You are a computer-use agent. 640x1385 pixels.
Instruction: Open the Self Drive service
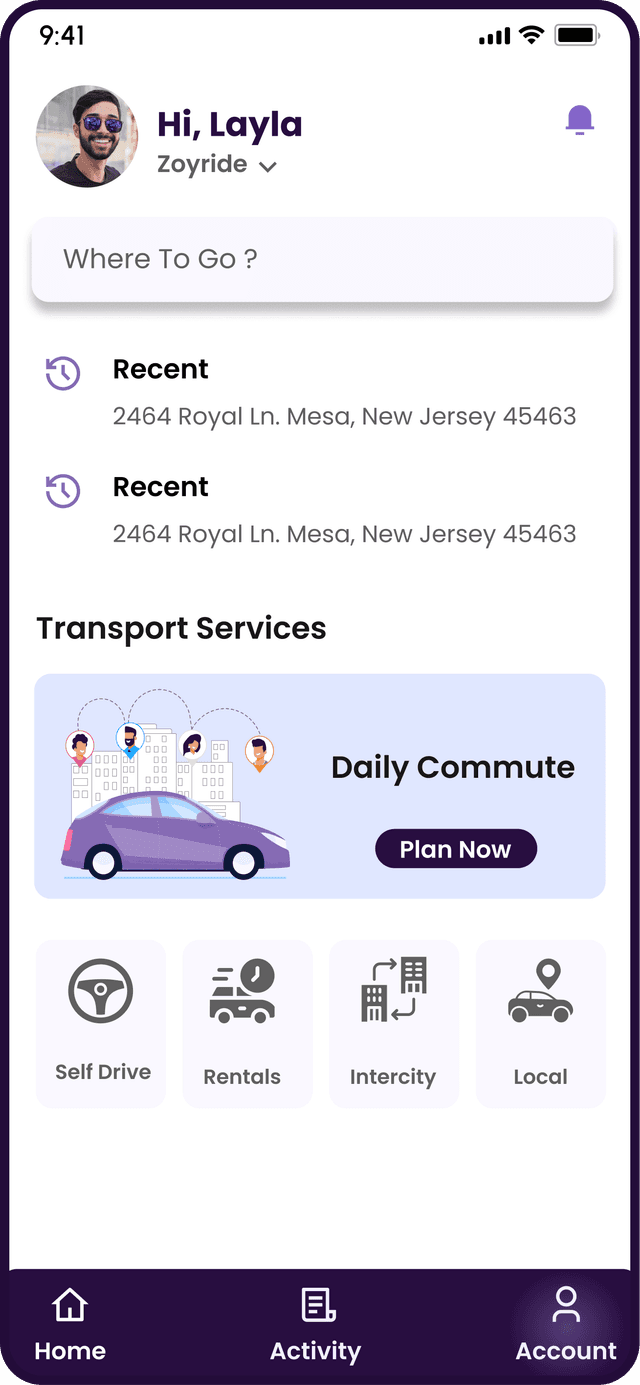101,1023
